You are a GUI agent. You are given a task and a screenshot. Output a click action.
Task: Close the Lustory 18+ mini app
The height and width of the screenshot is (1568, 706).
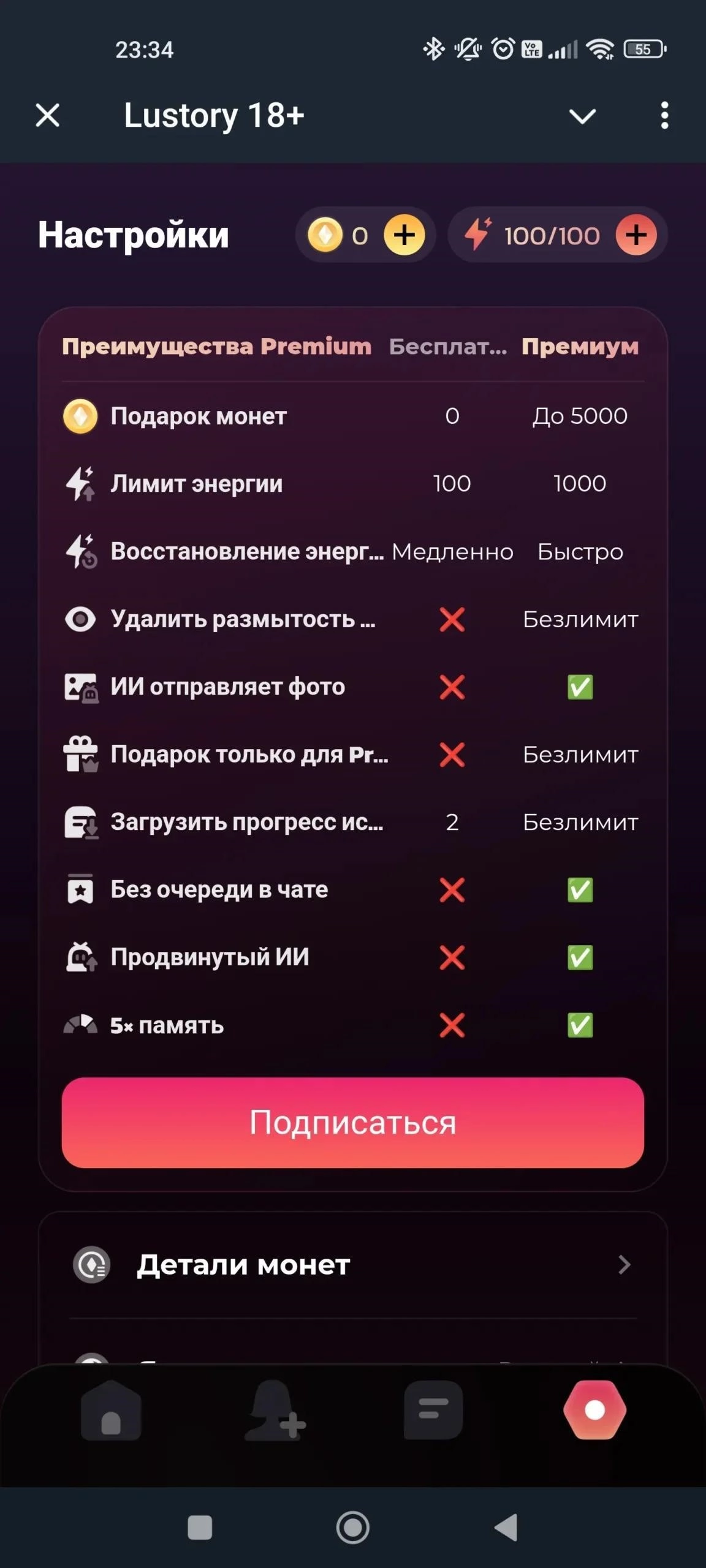[48, 115]
